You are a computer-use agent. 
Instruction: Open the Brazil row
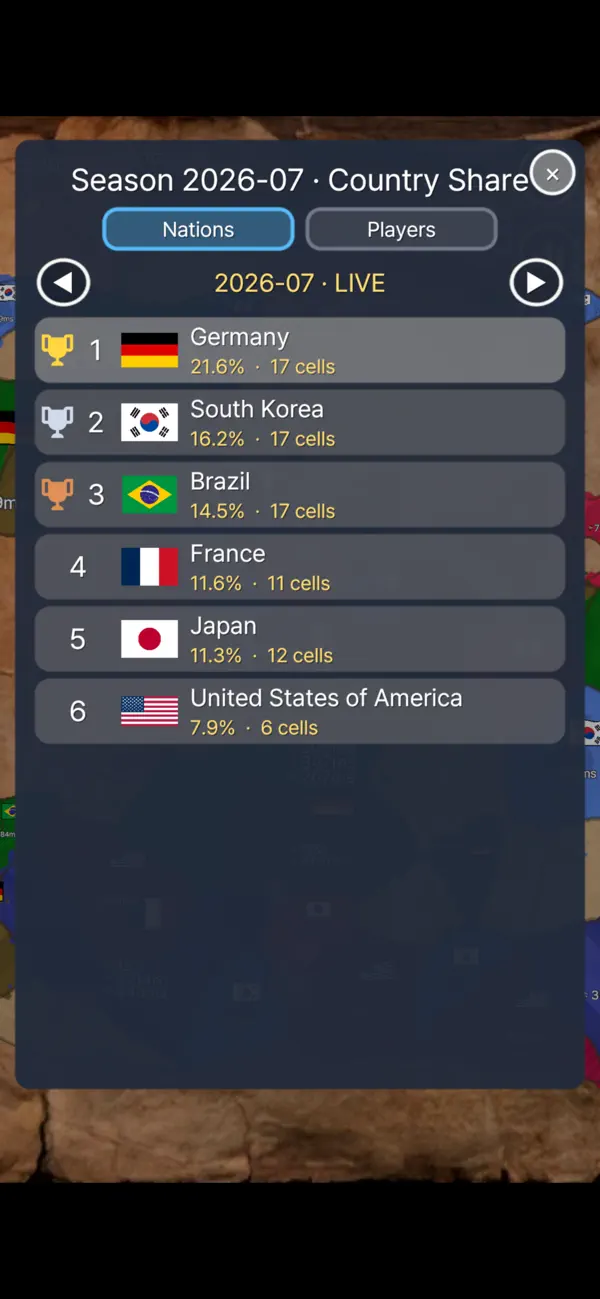tap(300, 494)
